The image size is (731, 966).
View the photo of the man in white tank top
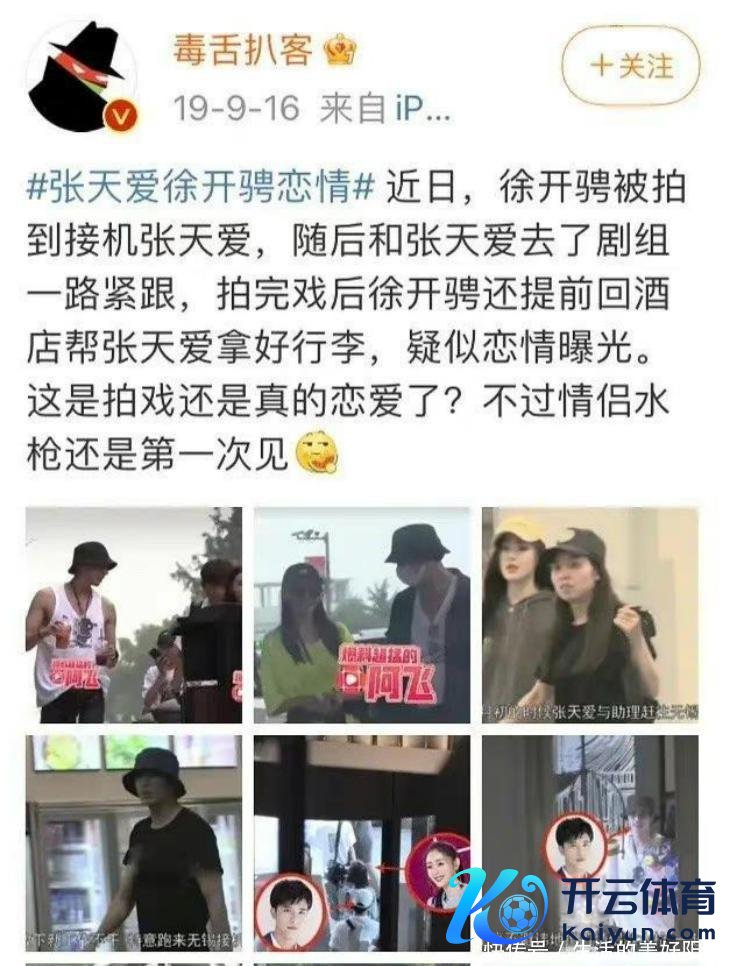133,615
